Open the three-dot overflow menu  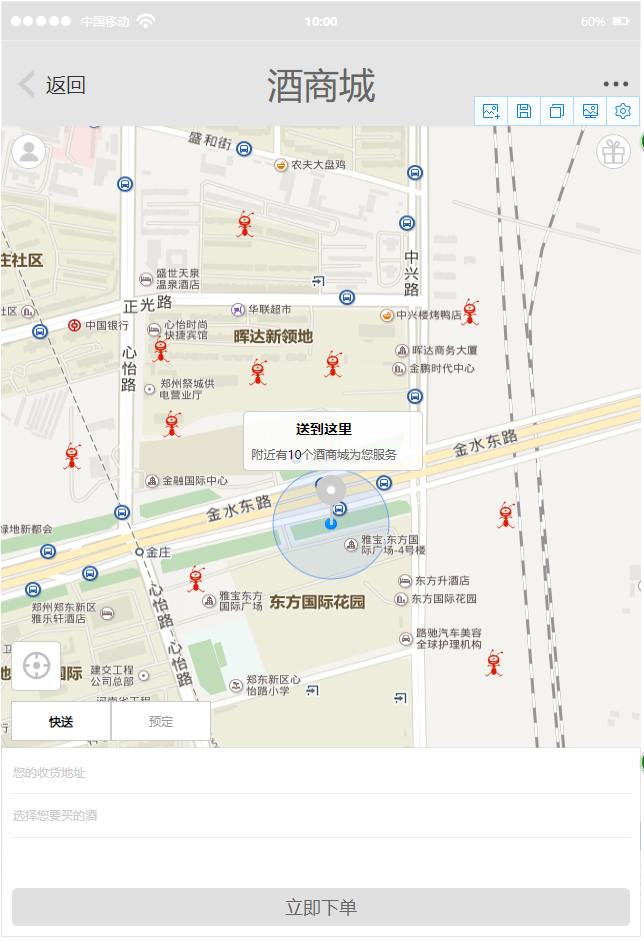tap(616, 85)
